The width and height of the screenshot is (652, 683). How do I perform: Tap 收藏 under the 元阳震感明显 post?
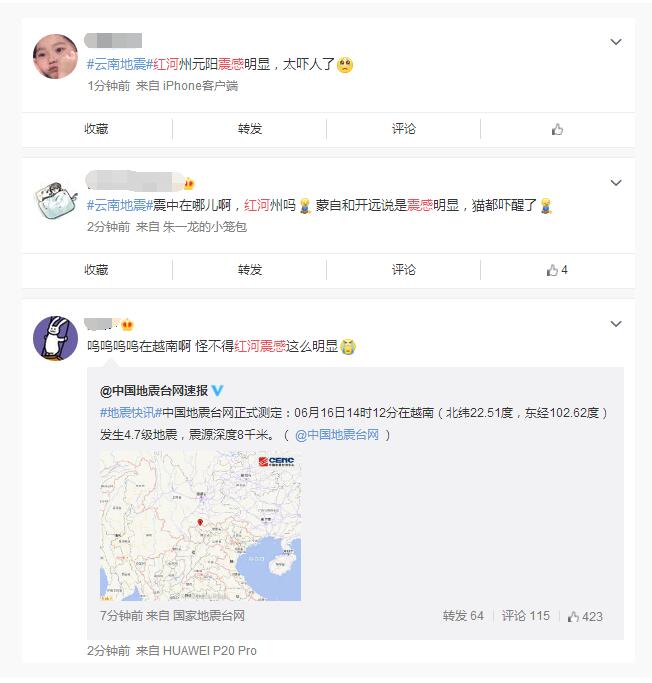96,129
